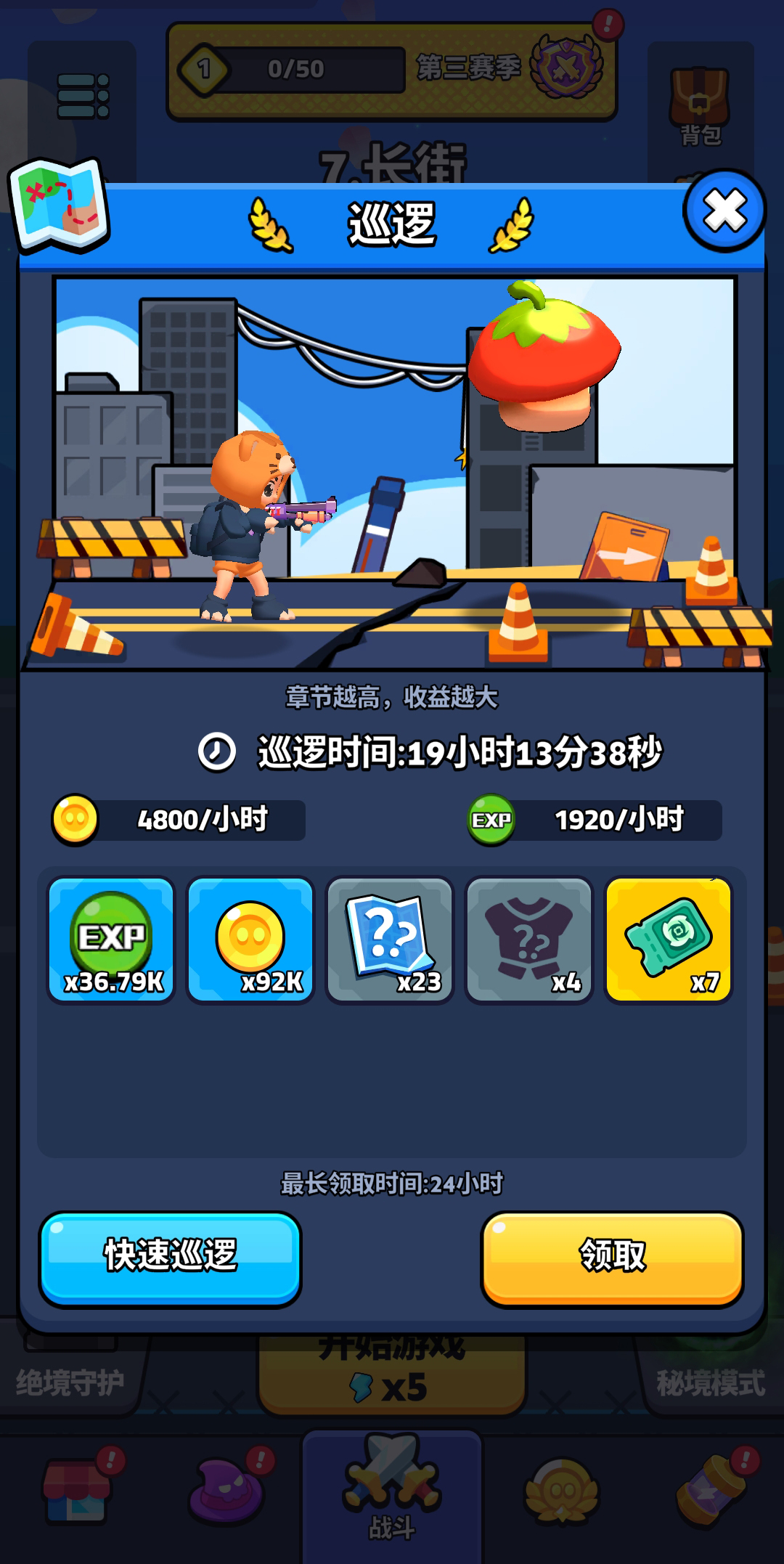
Task: Close the 巡逻 patrol dialog
Action: coord(724,211)
